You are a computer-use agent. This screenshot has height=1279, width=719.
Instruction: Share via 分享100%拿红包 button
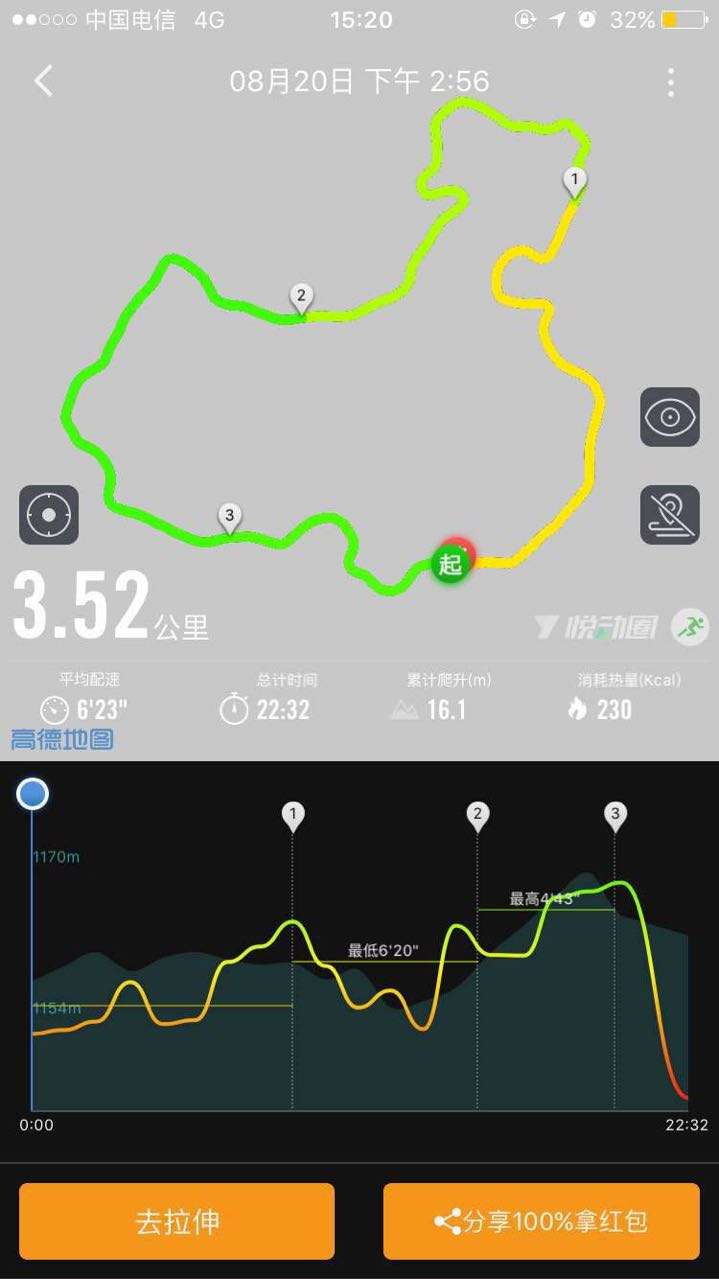[x=541, y=1221]
